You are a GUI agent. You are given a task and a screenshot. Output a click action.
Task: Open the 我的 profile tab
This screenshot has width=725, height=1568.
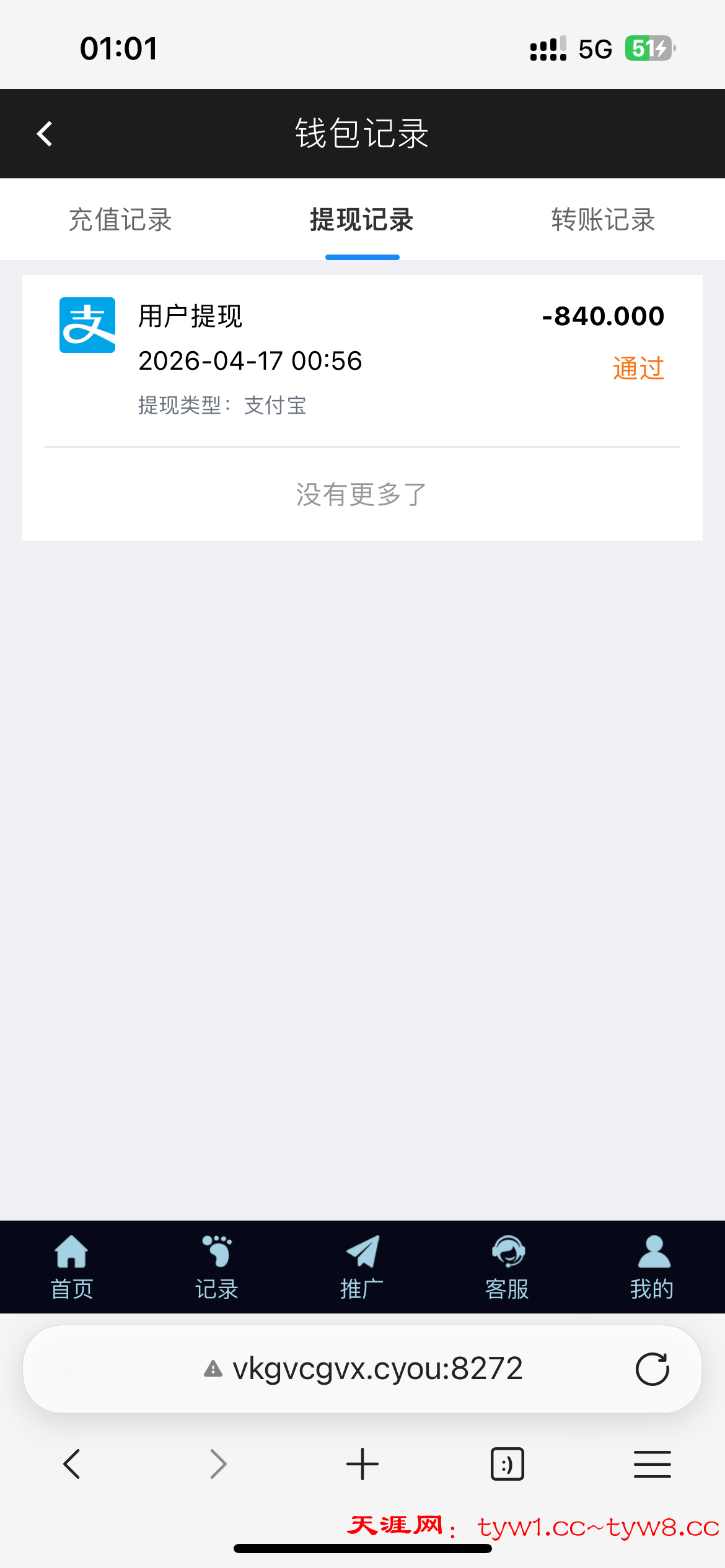tap(652, 1266)
